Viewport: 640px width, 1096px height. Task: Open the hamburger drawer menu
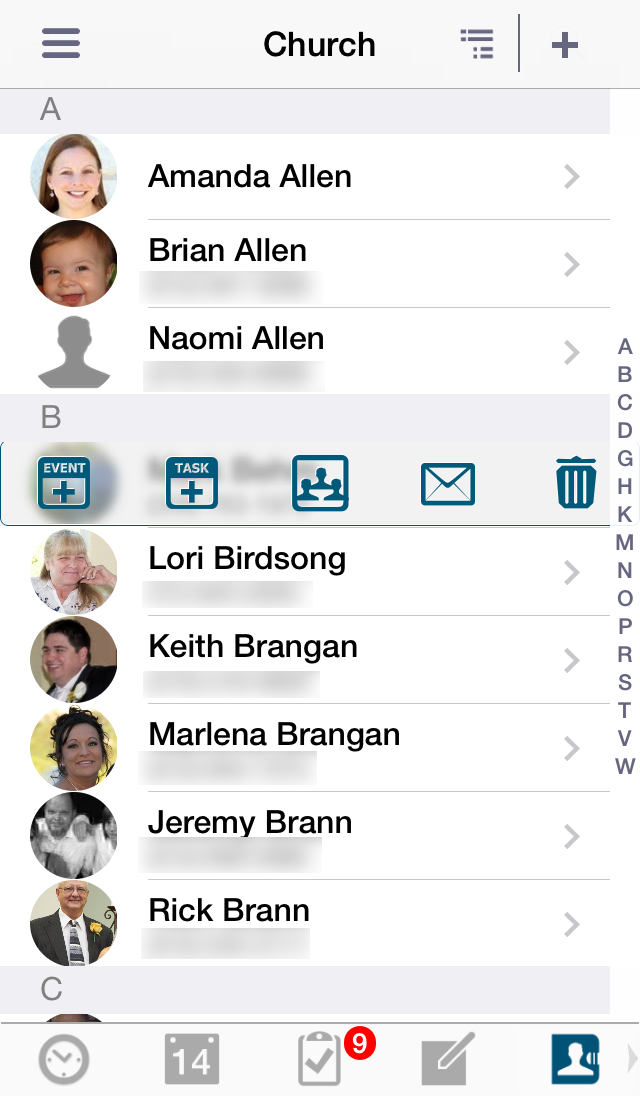pyautogui.click(x=61, y=44)
